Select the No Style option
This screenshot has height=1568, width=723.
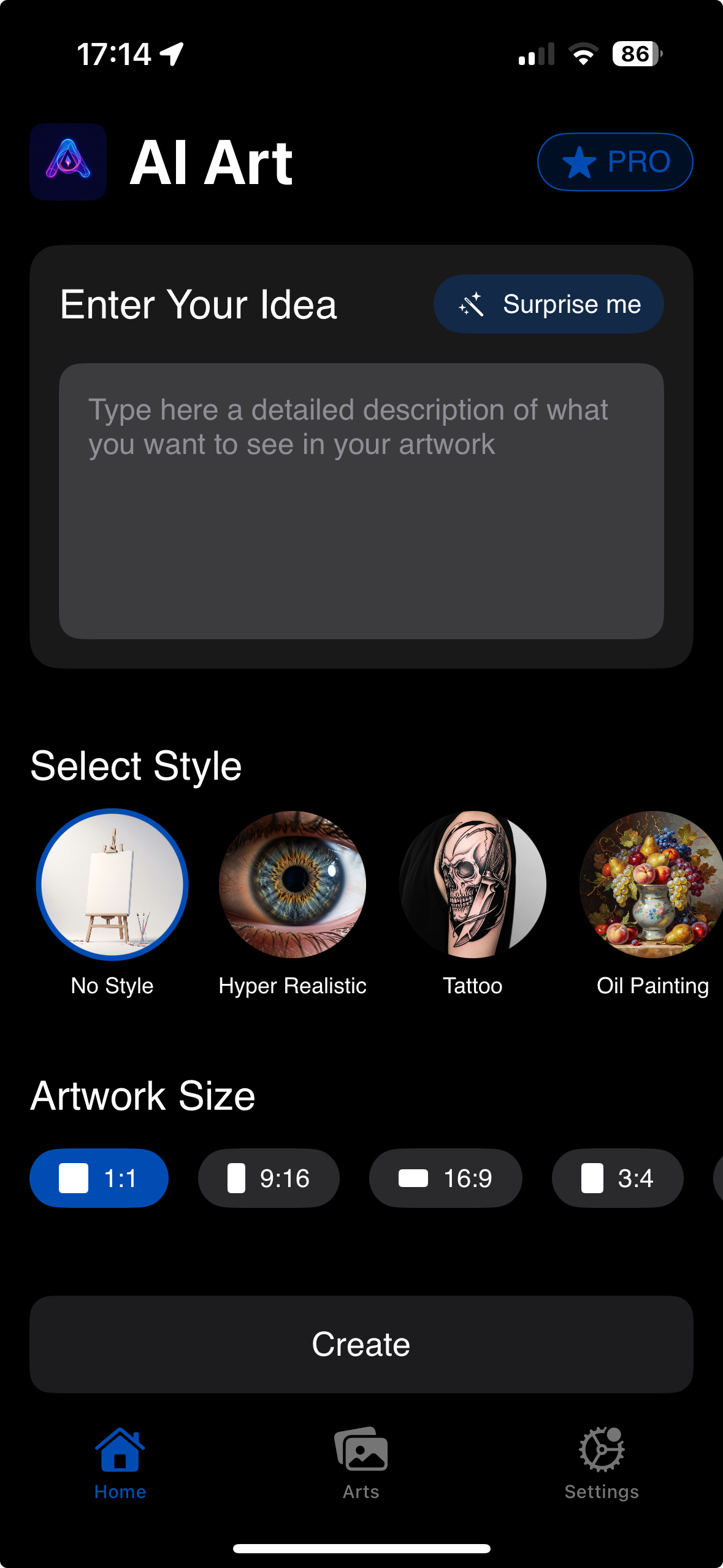pyautogui.click(x=112, y=884)
